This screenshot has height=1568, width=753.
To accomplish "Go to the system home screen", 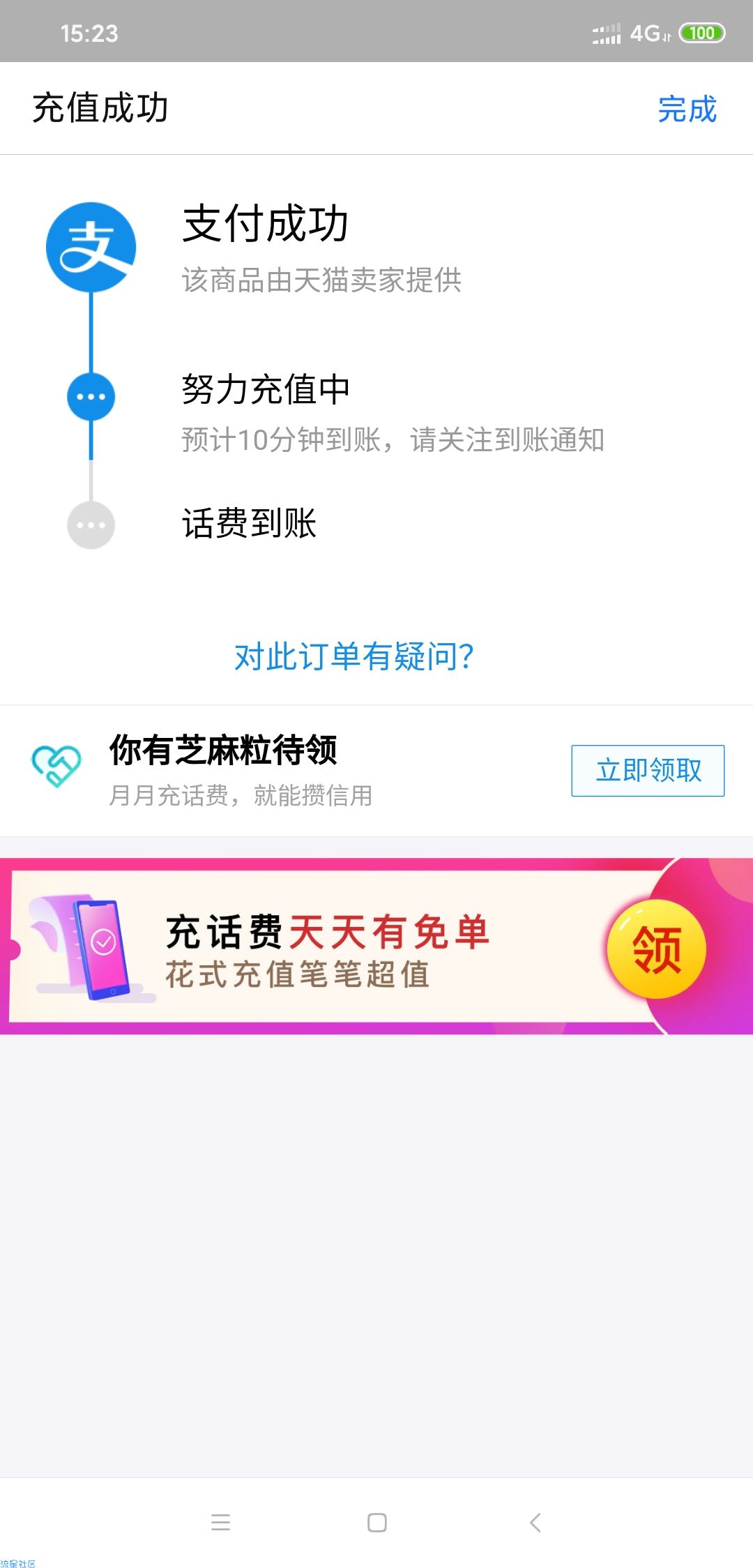I will point(376,1522).
